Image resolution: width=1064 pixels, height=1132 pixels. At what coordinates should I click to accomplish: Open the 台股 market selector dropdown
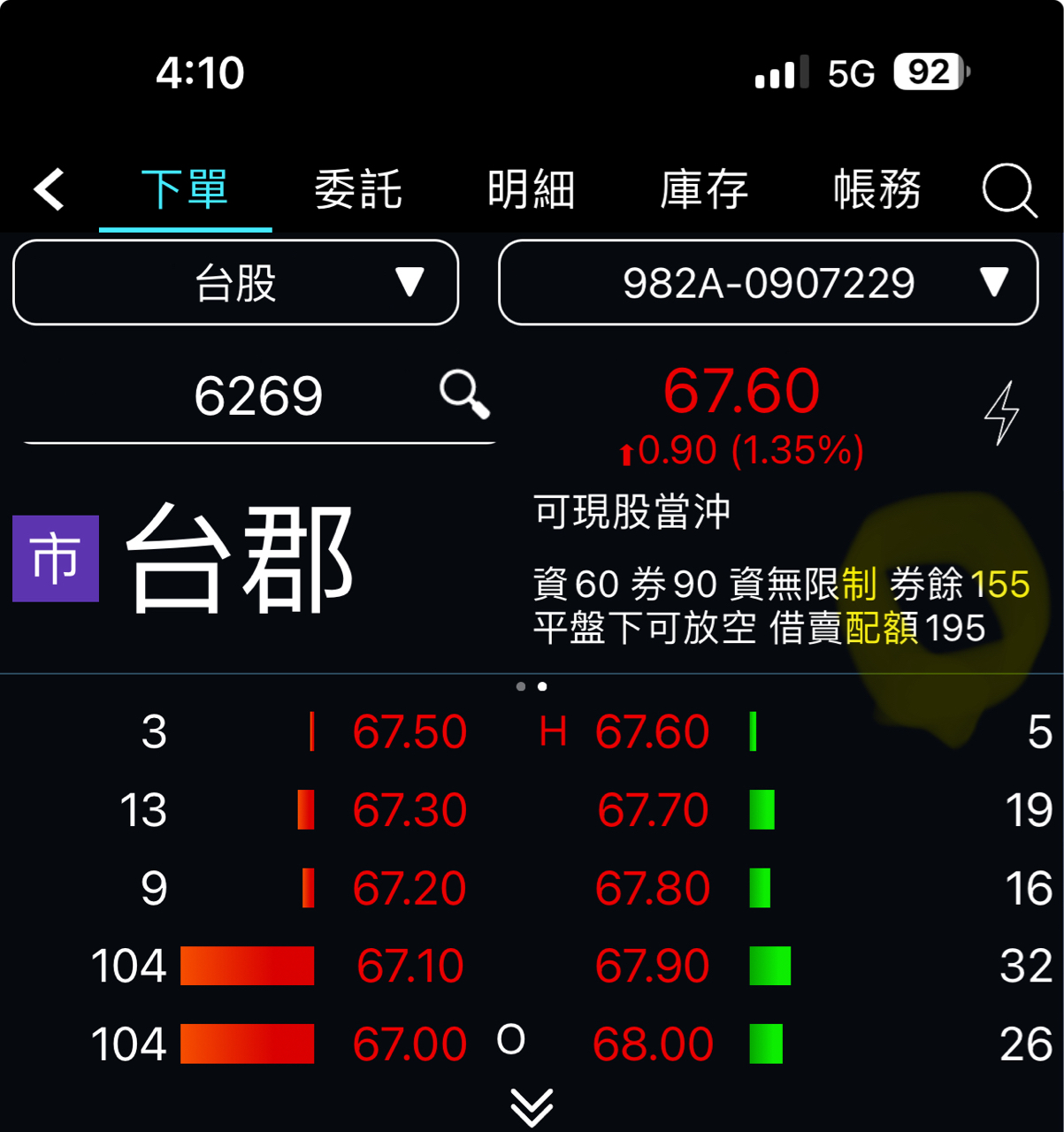click(234, 283)
